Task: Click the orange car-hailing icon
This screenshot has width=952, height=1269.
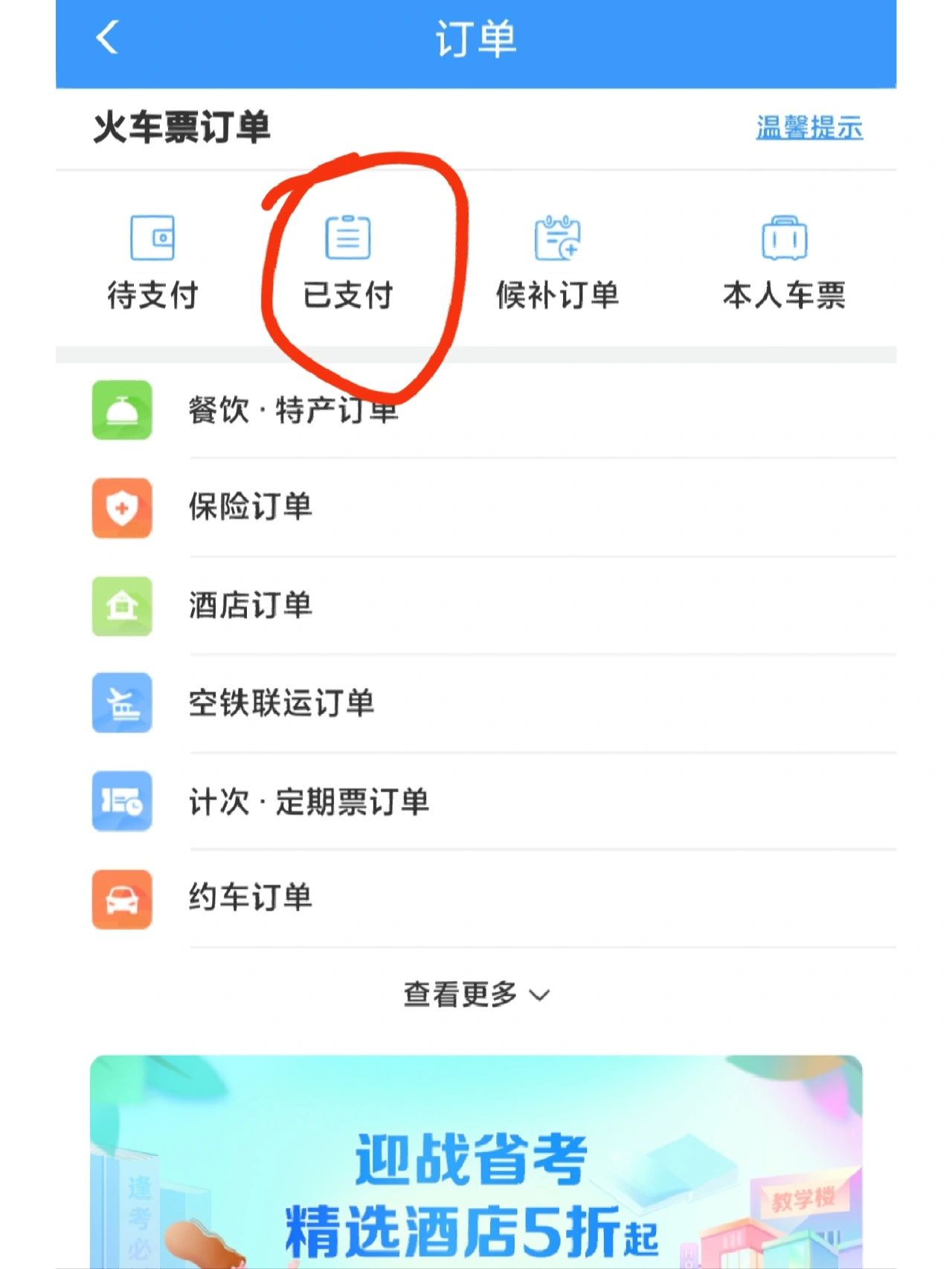Action: click(121, 899)
